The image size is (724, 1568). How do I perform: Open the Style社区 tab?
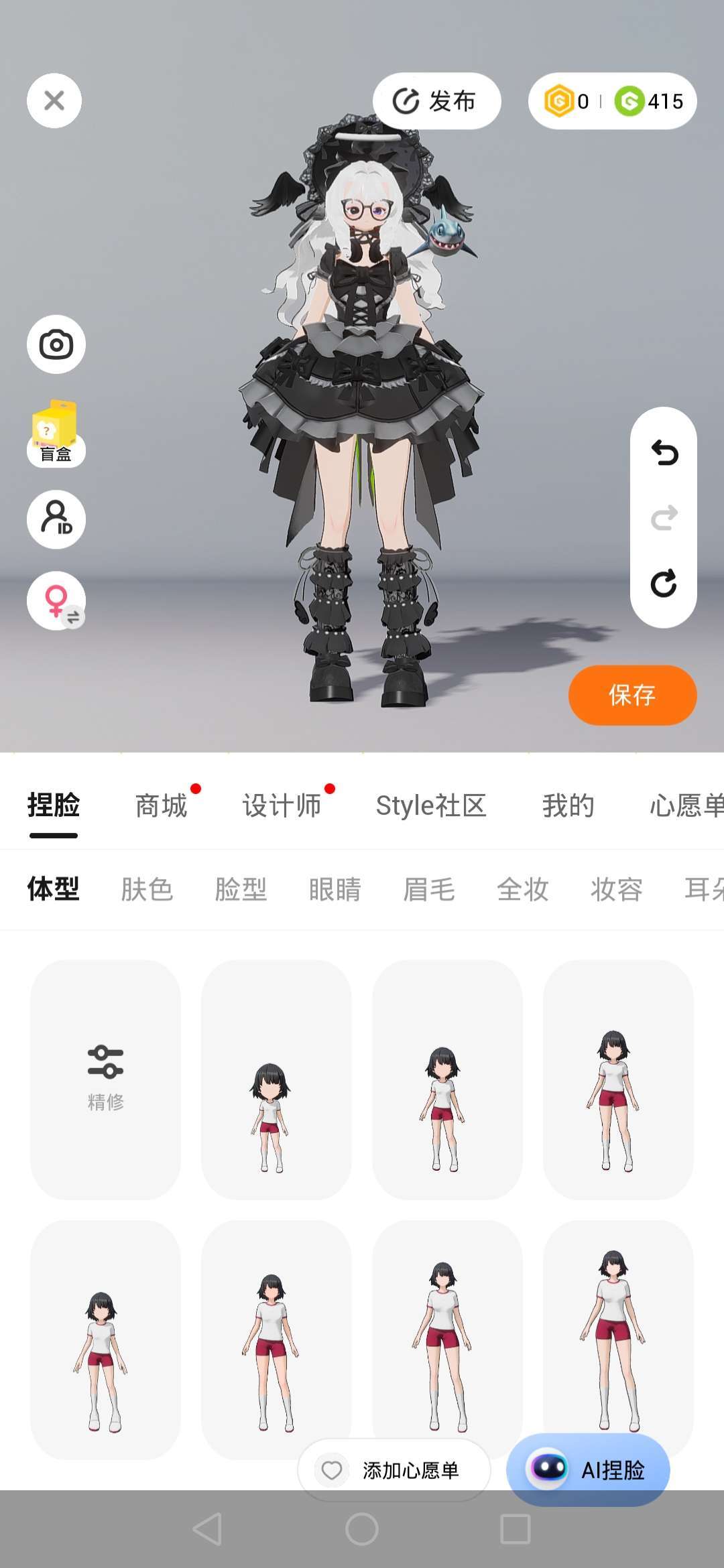click(431, 805)
